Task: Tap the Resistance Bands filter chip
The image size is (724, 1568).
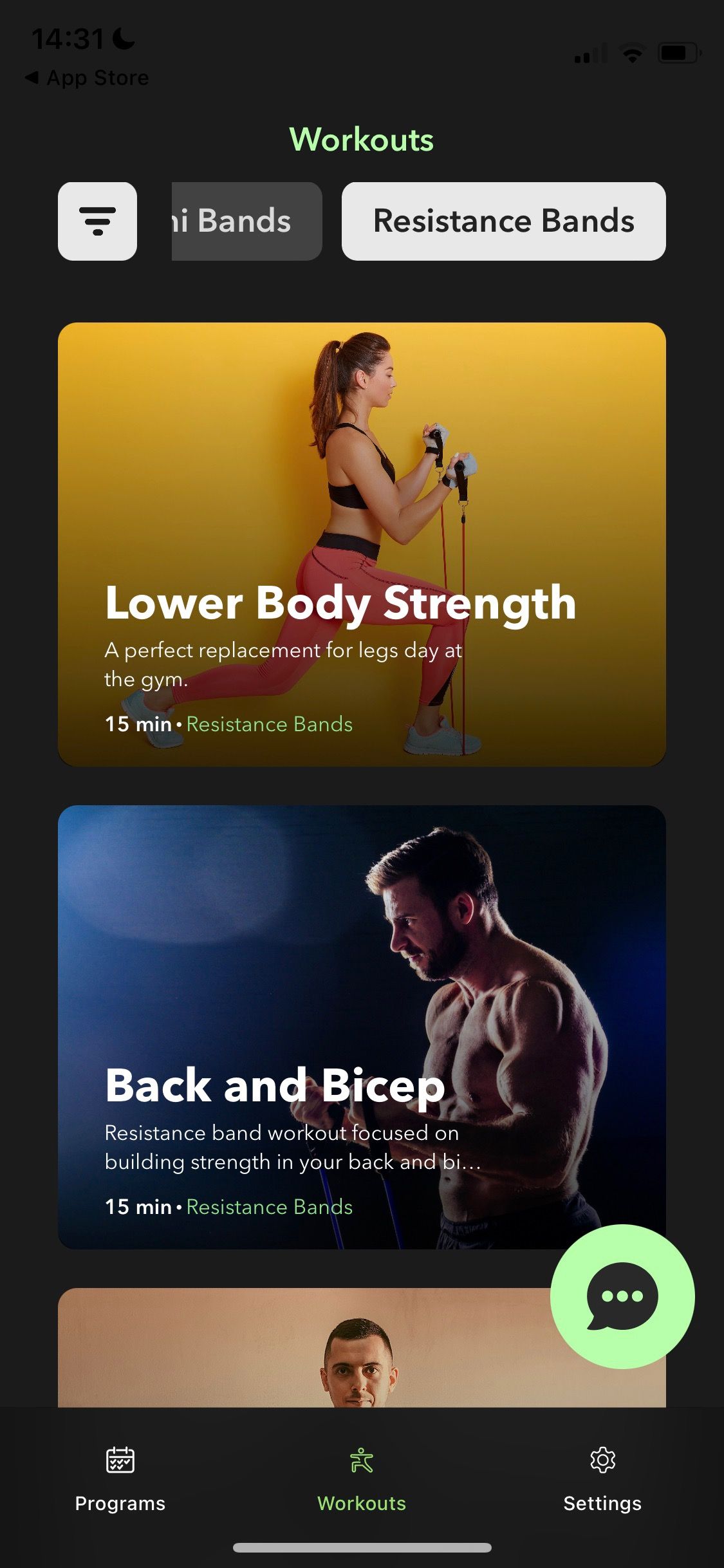Action: click(x=503, y=221)
